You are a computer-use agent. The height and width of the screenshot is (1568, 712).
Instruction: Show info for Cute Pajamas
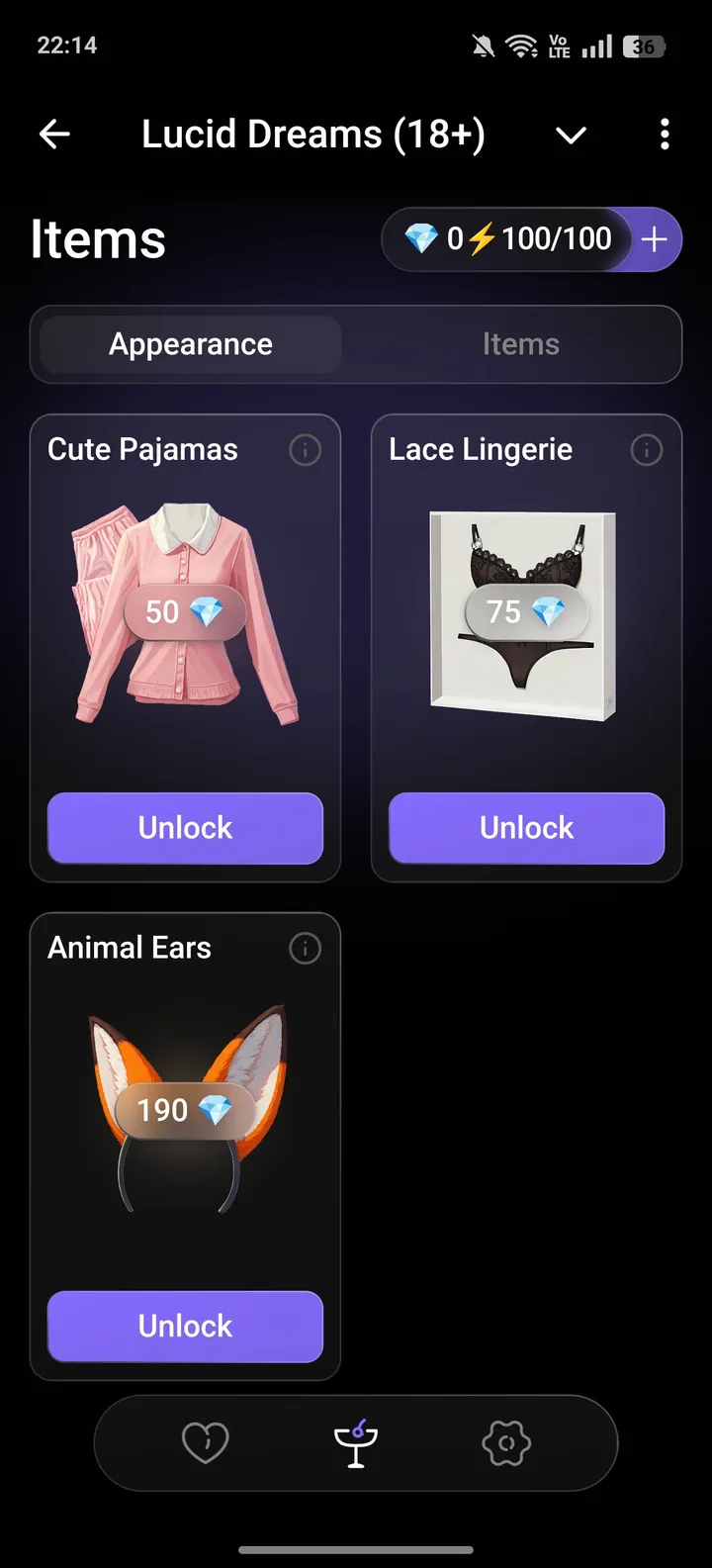tap(305, 451)
